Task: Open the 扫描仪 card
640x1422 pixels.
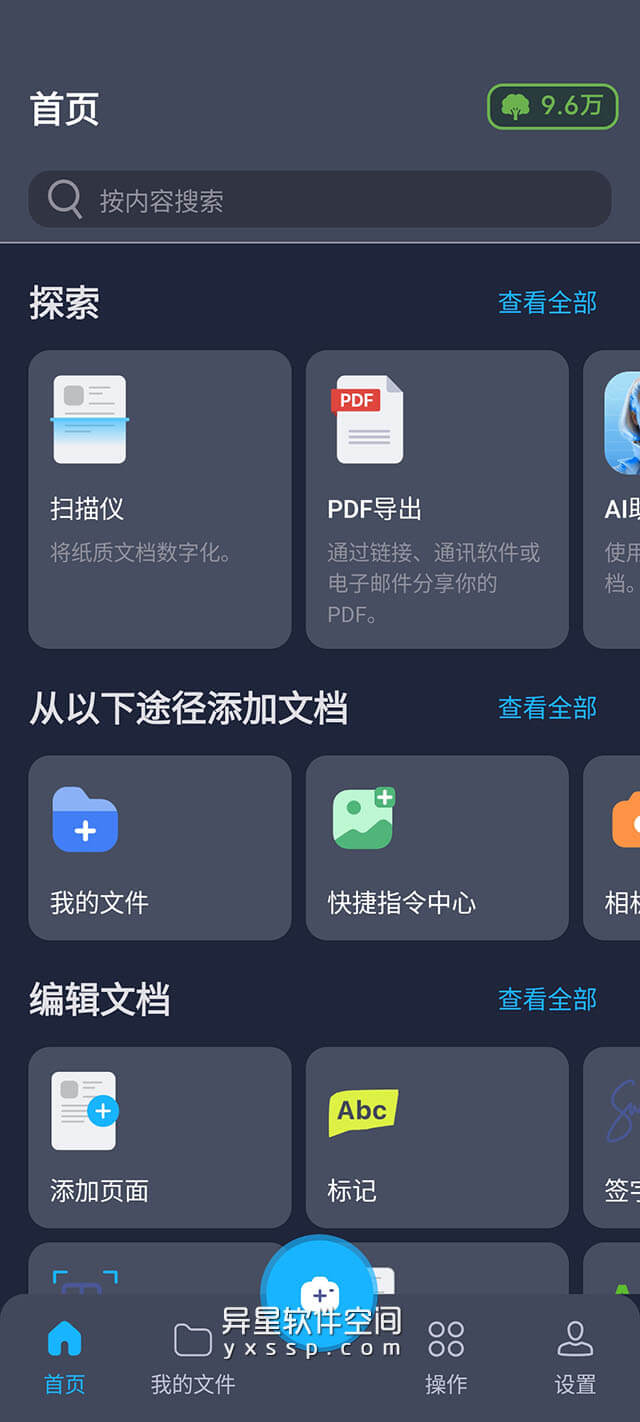Action: (160, 498)
